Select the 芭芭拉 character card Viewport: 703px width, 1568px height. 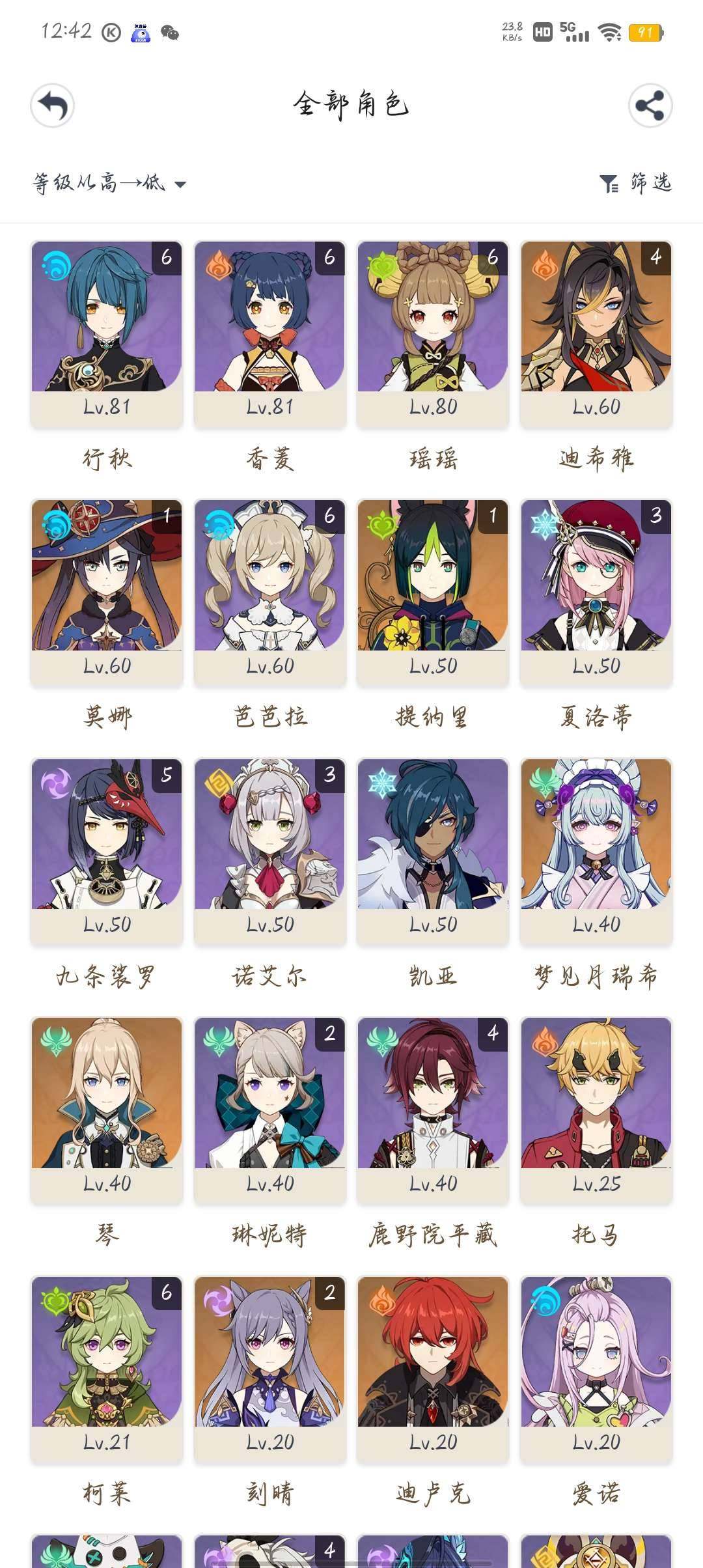pyautogui.click(x=270, y=591)
